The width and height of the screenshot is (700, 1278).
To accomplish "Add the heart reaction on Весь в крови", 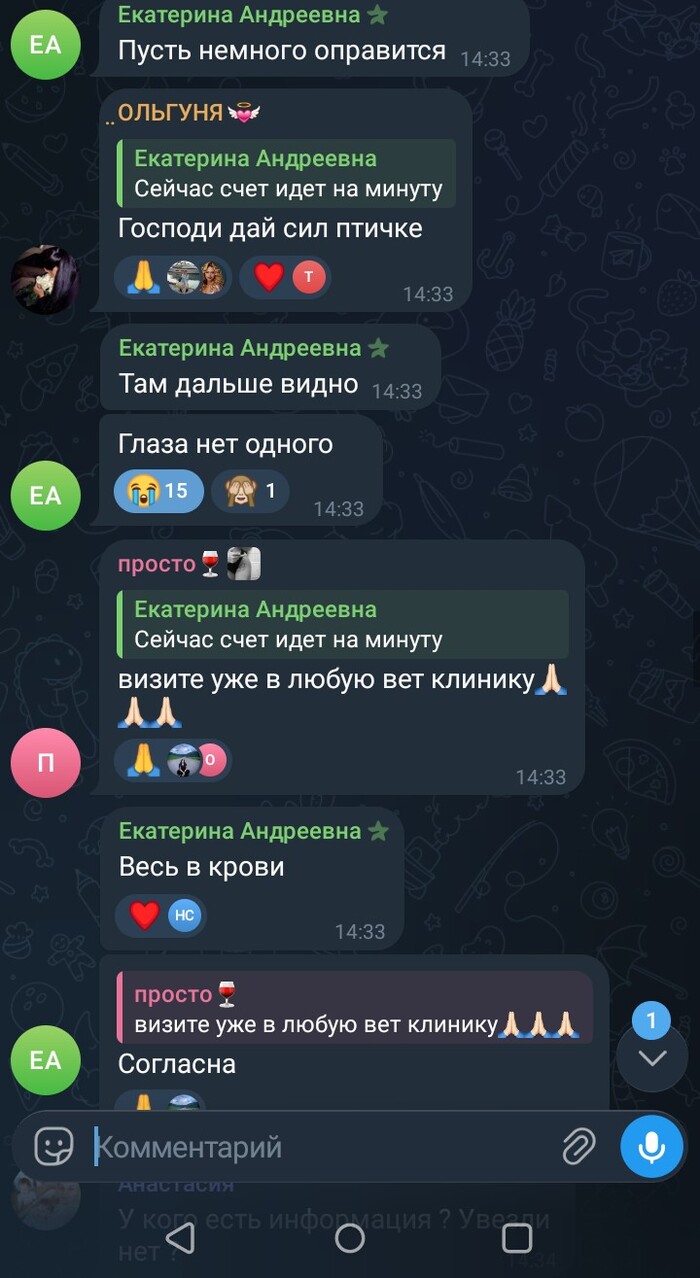I will [x=160, y=914].
